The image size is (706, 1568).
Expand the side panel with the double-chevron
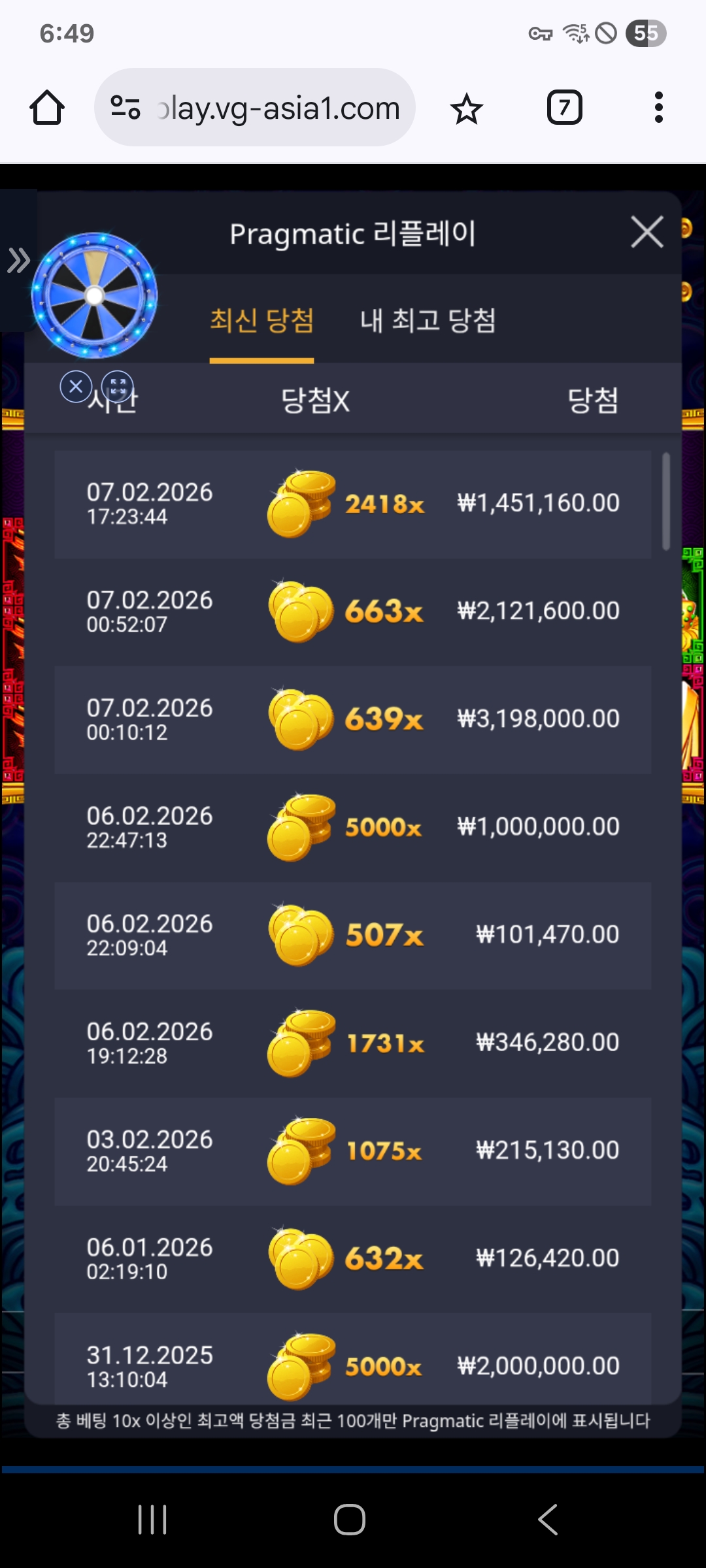click(18, 260)
